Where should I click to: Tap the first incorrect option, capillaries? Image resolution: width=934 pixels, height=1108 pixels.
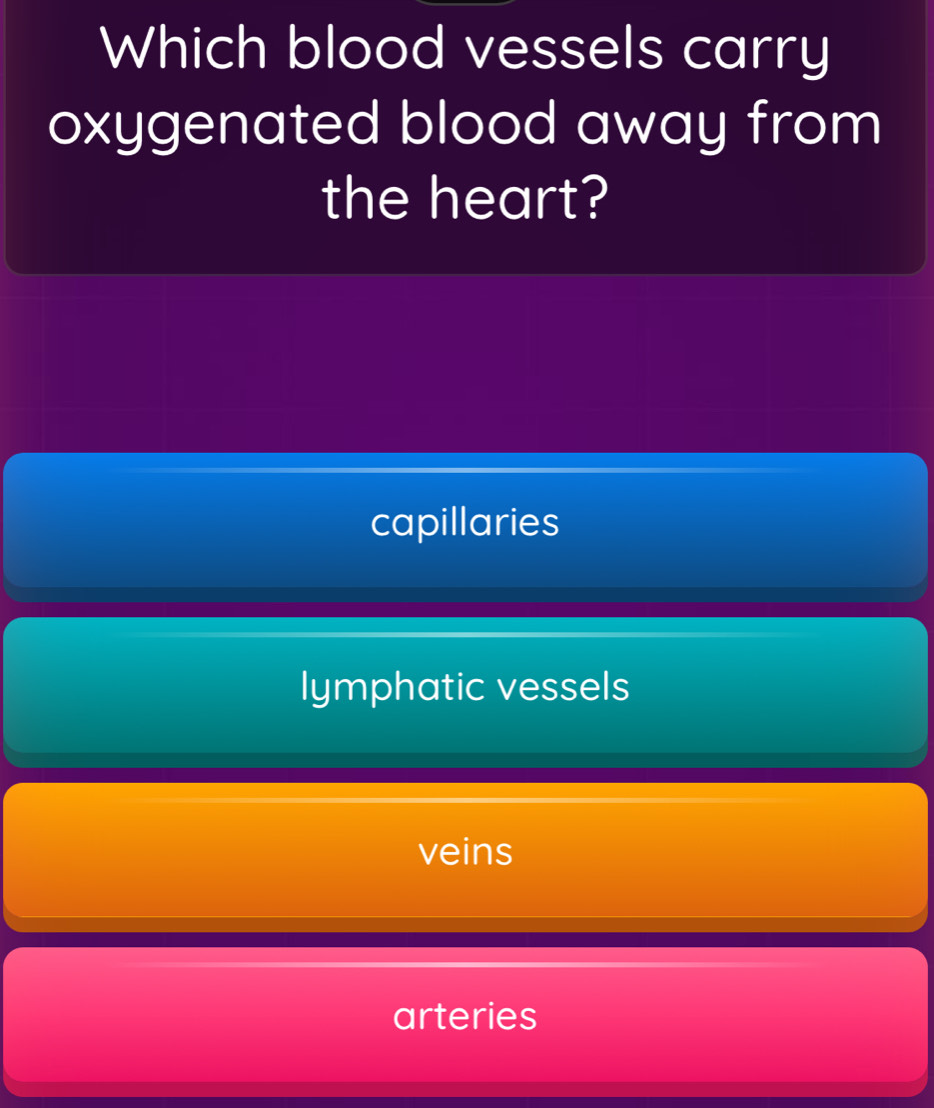(x=464, y=523)
